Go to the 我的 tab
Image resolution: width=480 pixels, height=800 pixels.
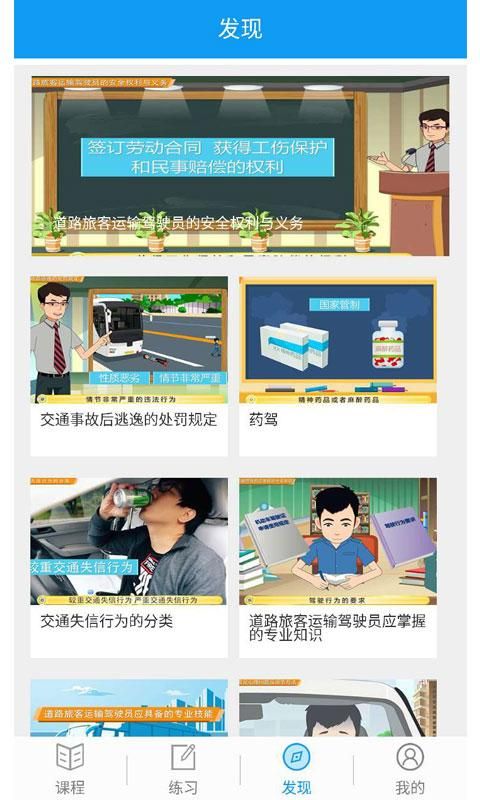pos(410,769)
